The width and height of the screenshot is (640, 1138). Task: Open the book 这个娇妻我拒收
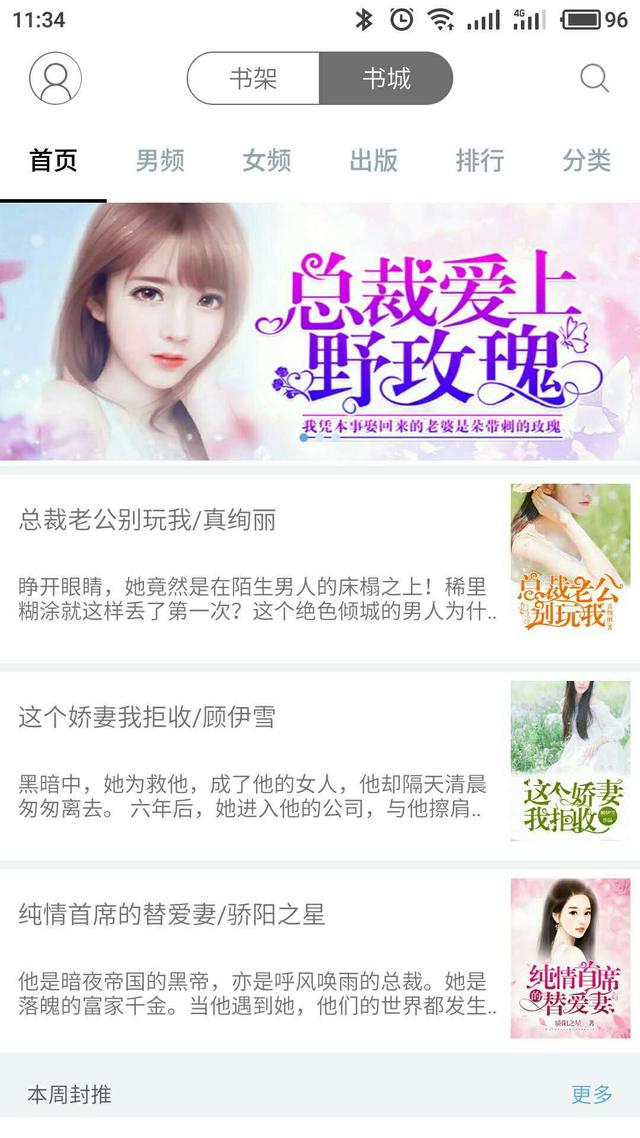[260, 760]
